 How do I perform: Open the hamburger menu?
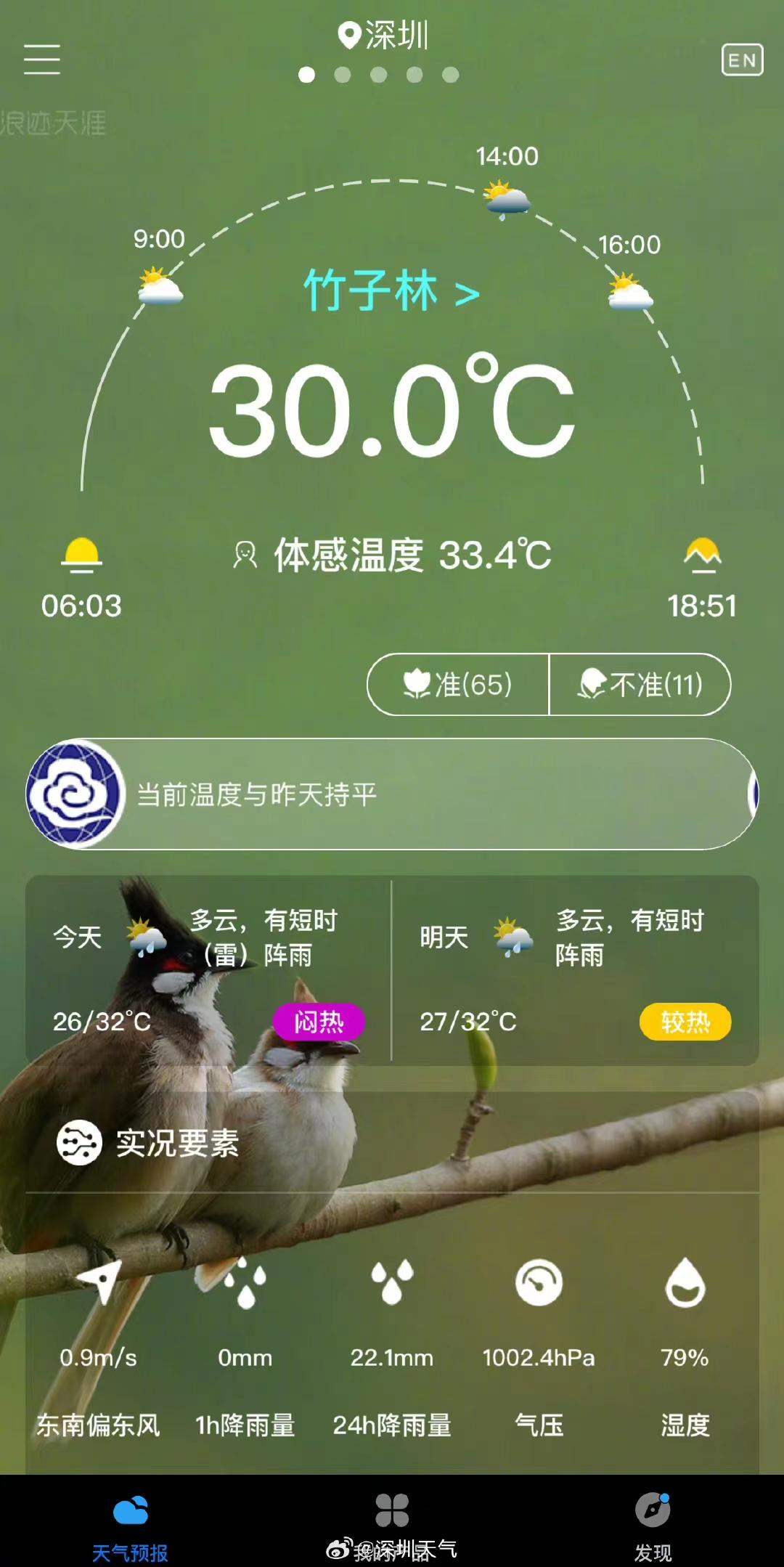(x=41, y=59)
